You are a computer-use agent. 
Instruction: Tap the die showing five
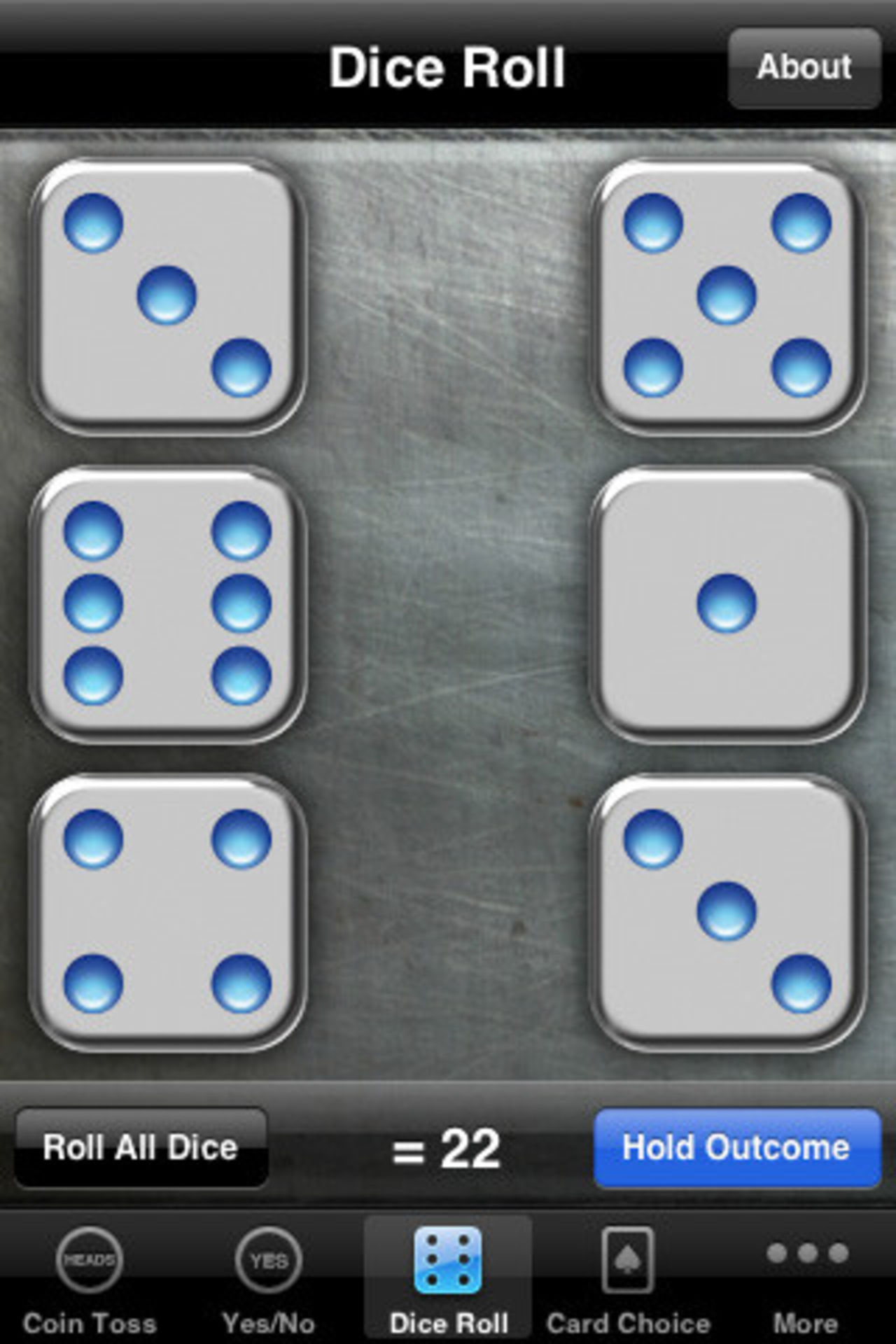pyautogui.click(x=727, y=295)
